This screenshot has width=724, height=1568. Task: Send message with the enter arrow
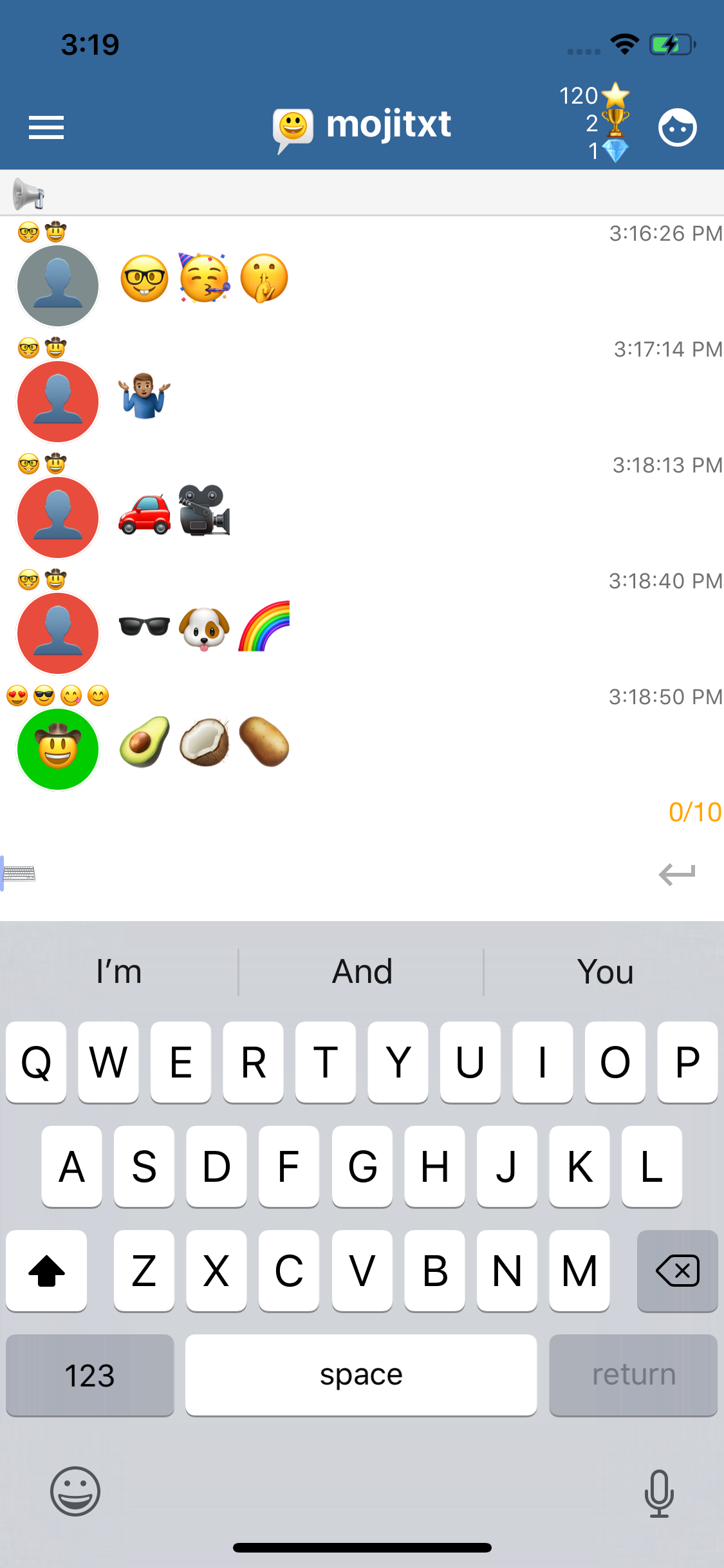click(677, 873)
